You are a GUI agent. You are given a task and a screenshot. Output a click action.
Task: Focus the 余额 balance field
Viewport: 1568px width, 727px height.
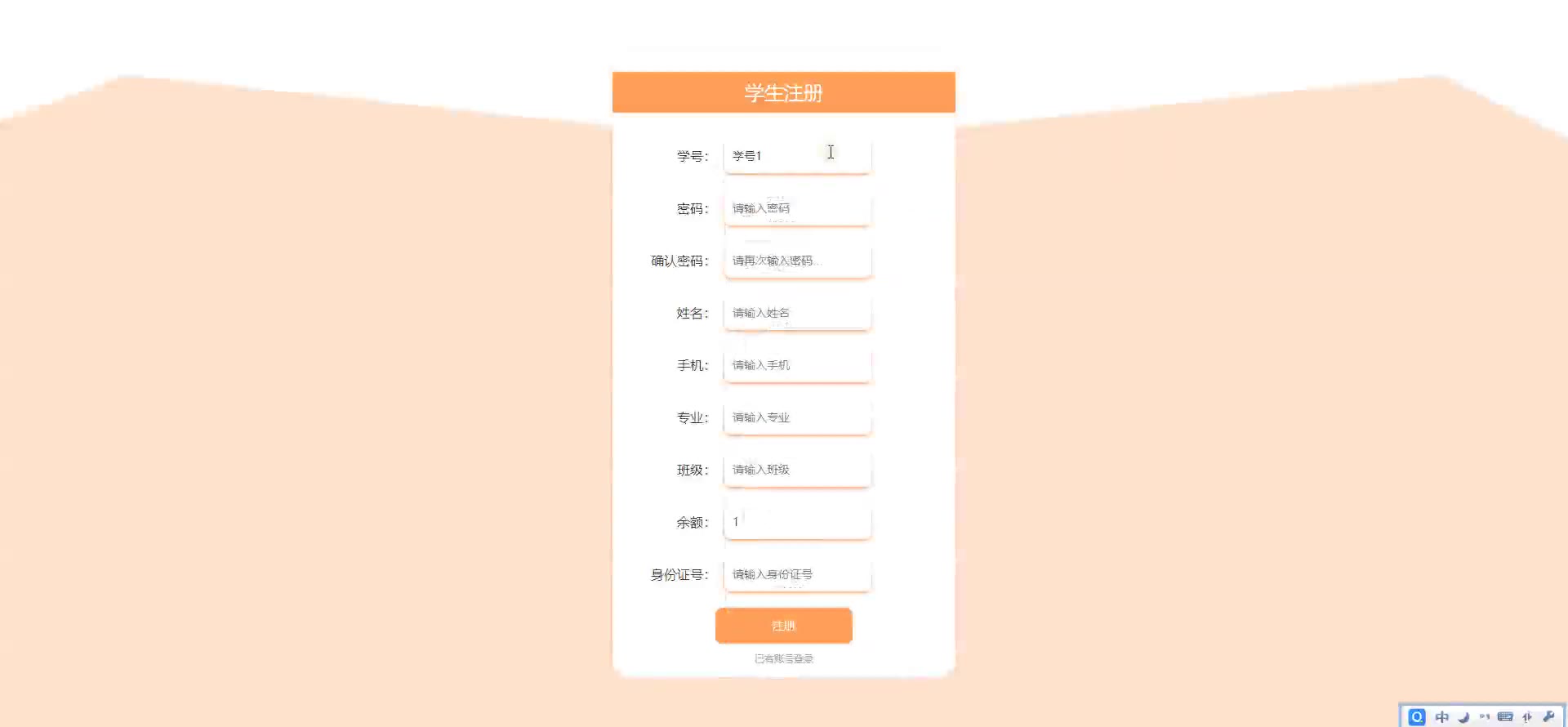796,522
